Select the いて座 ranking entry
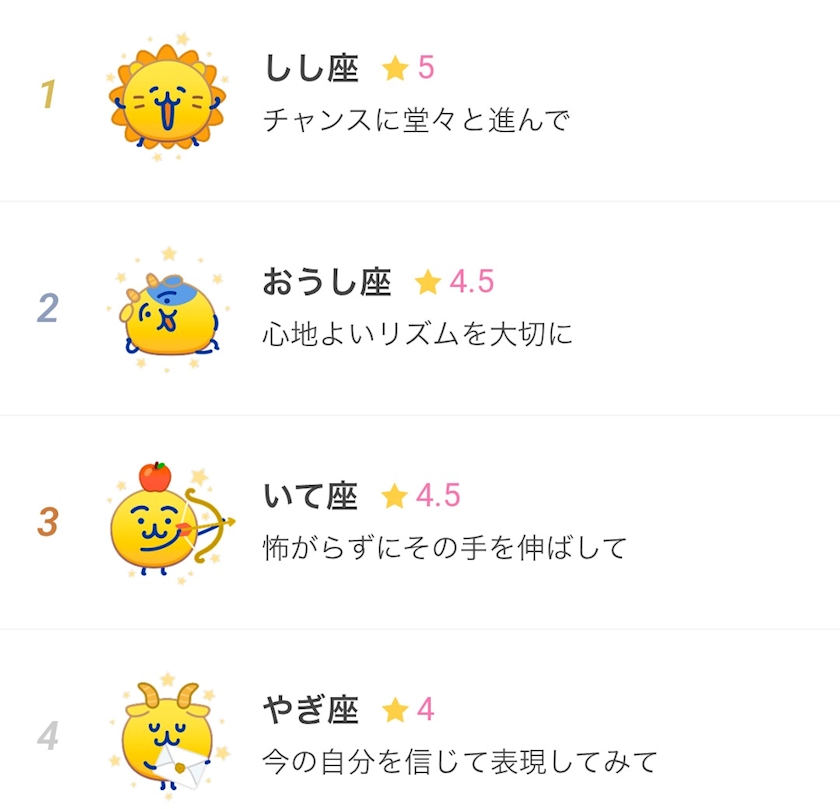The image size is (840, 809). 420,522
